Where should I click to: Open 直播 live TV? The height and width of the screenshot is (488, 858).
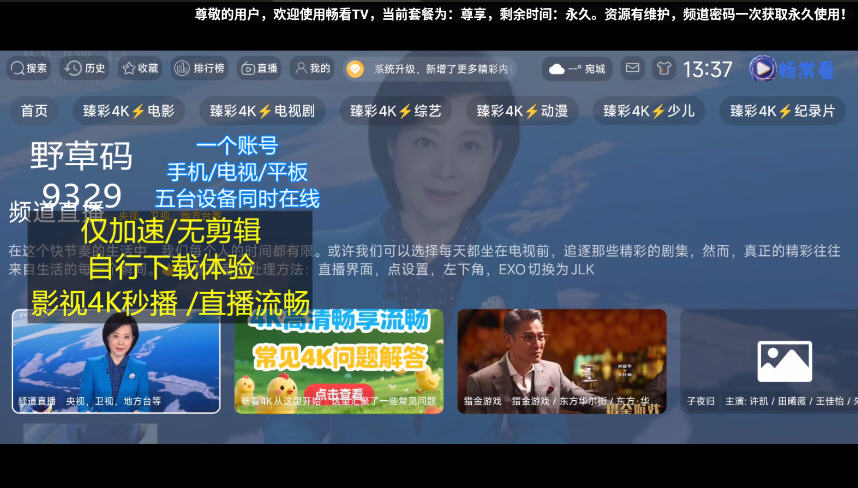(260, 68)
